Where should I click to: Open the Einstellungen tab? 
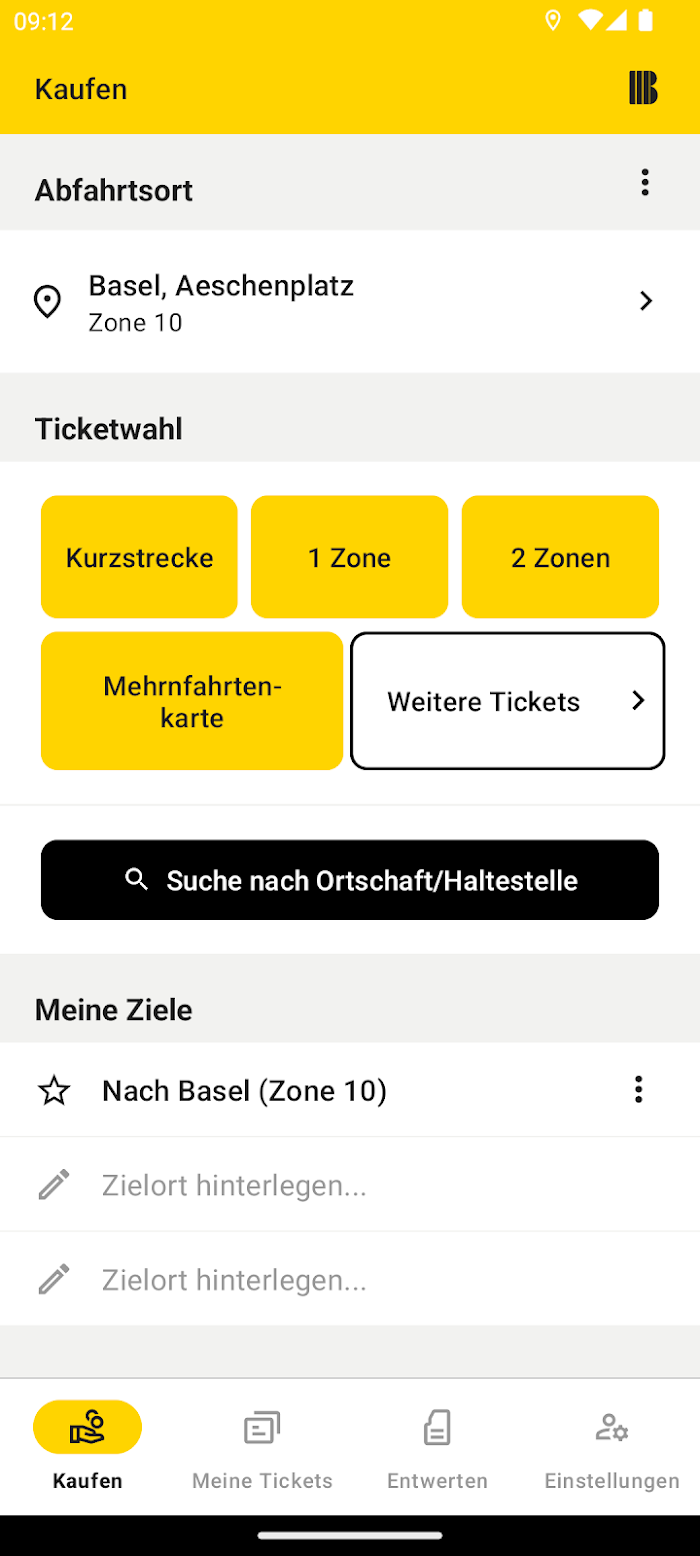coord(612,1447)
